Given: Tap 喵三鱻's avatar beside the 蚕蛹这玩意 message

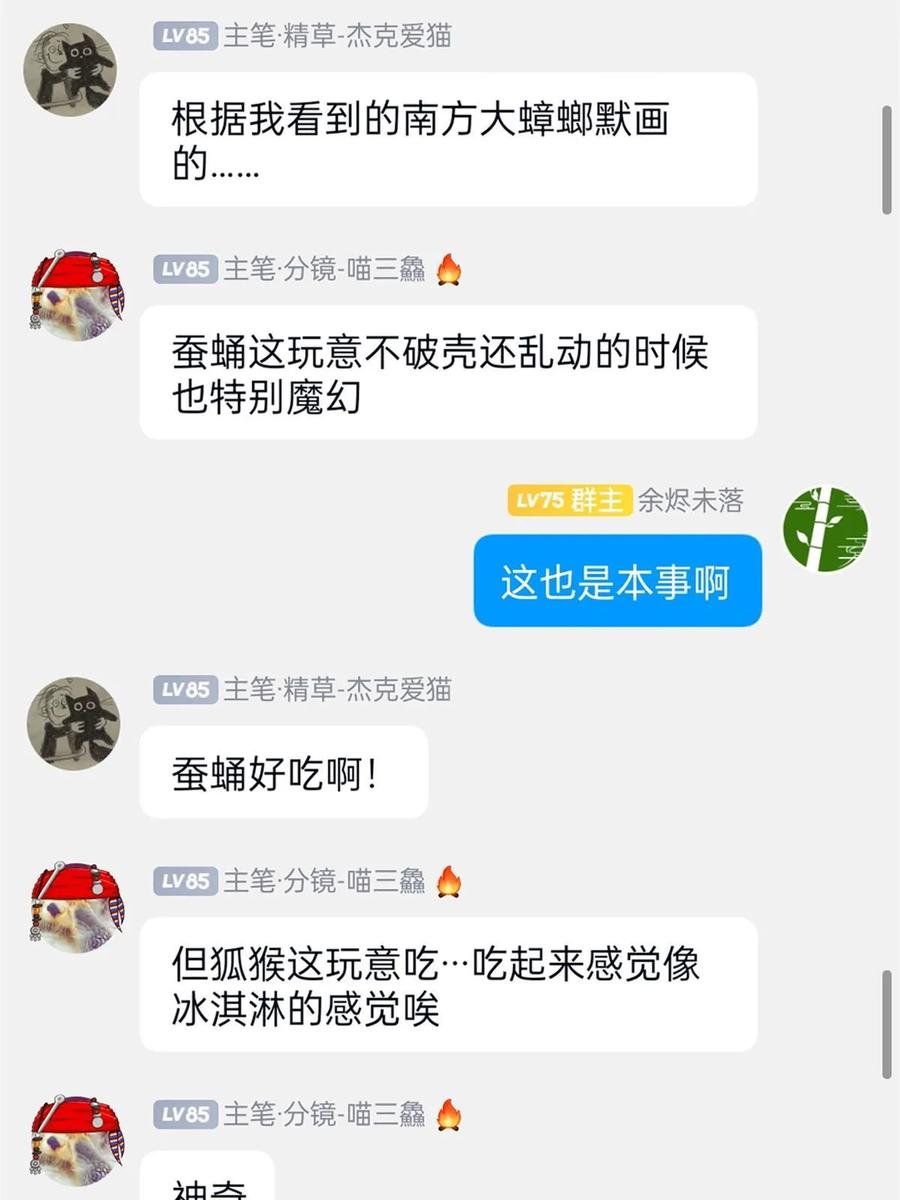Looking at the screenshot, I should (x=77, y=296).
